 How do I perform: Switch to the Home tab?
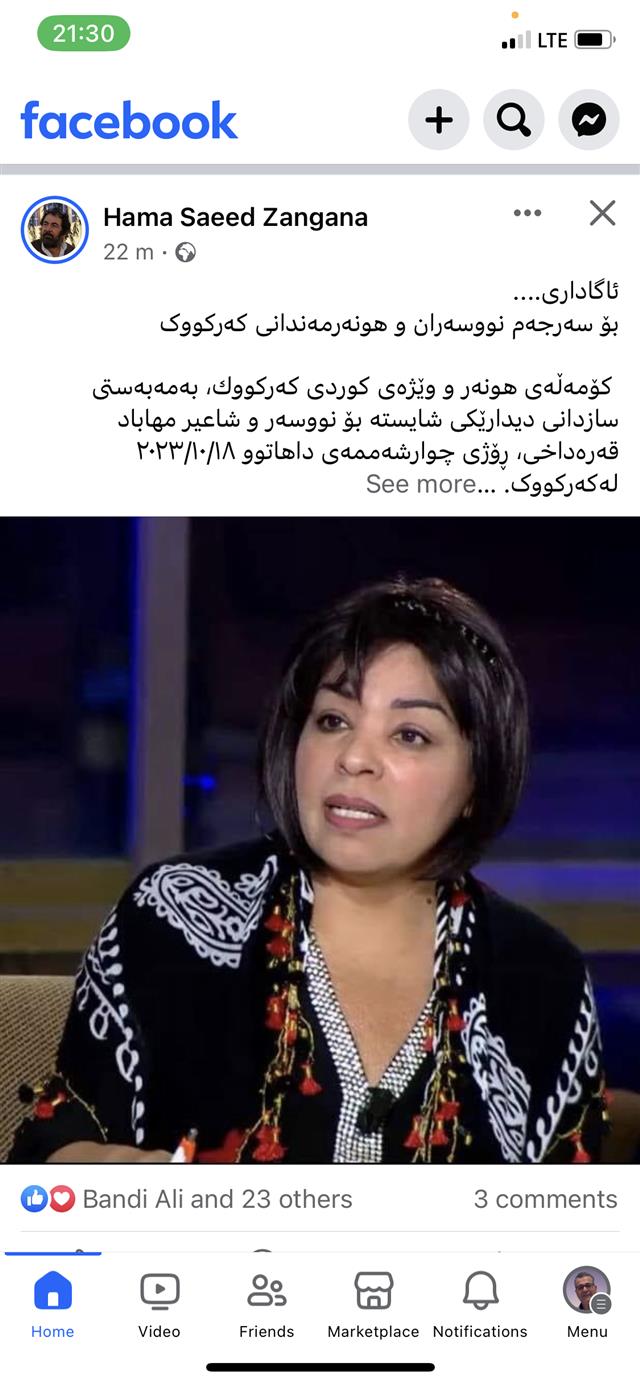(52, 1305)
